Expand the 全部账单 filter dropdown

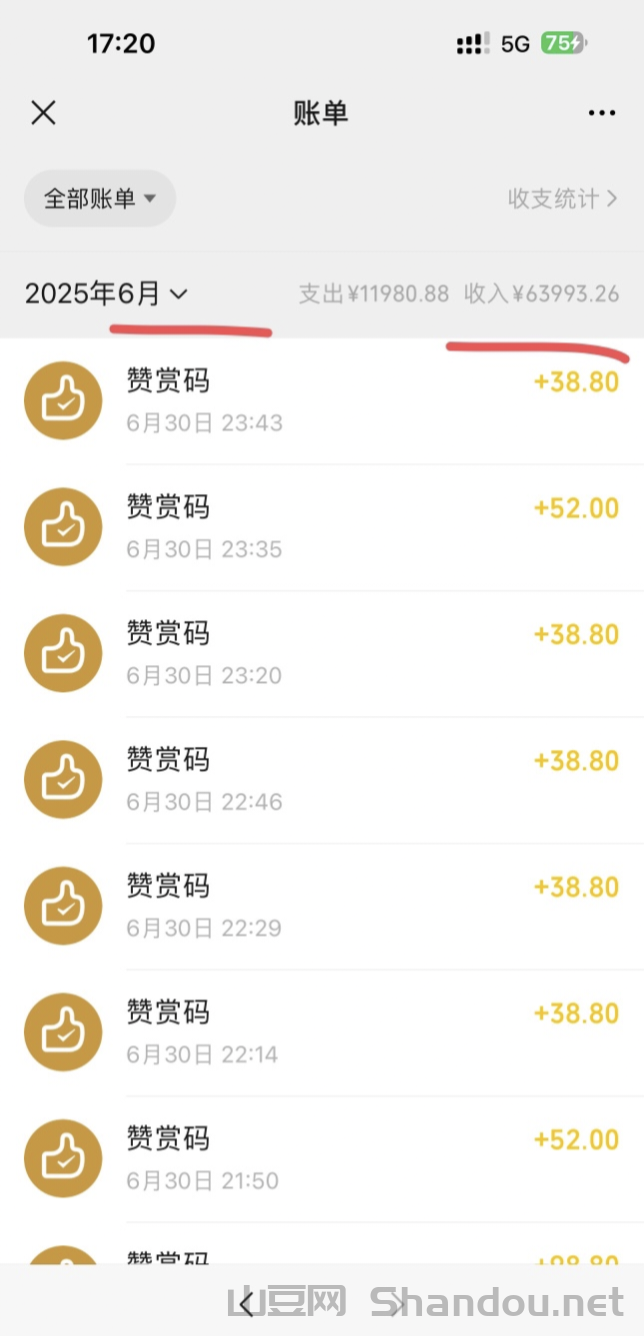click(100, 198)
